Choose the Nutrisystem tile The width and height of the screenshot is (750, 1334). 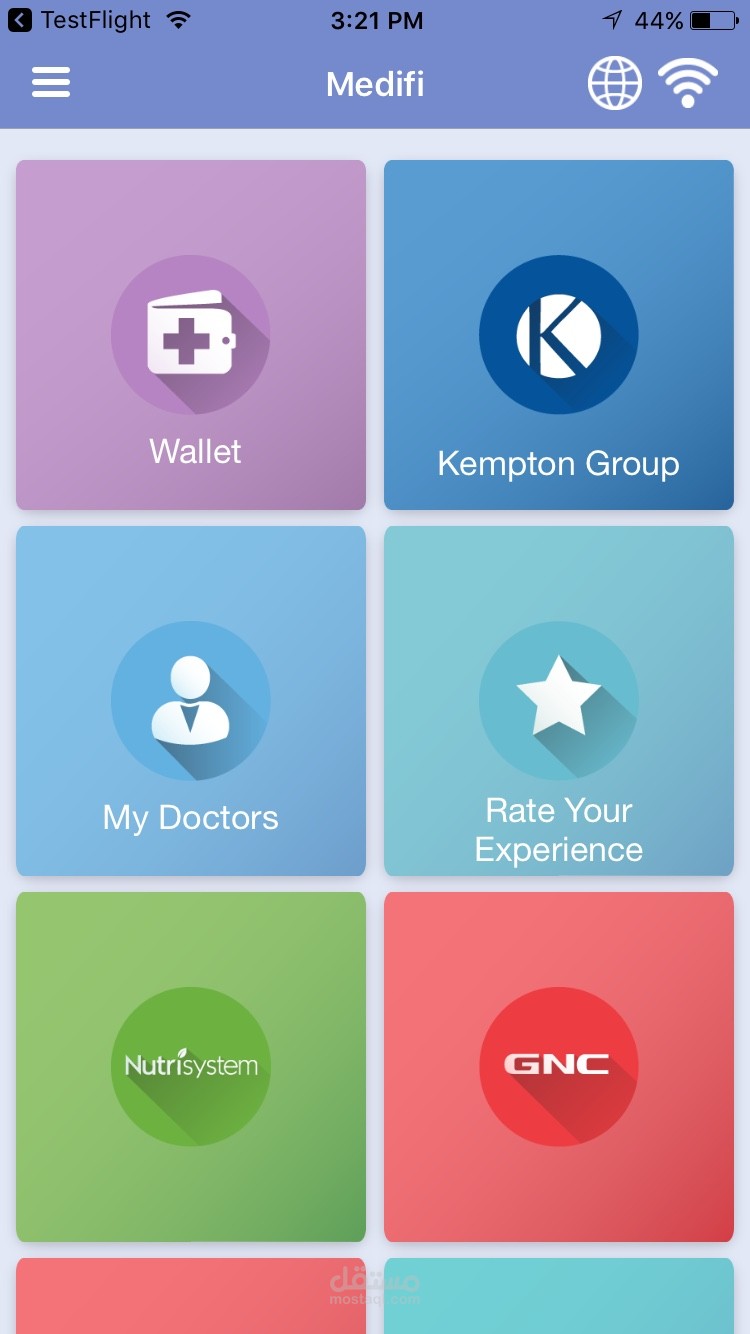191,1066
